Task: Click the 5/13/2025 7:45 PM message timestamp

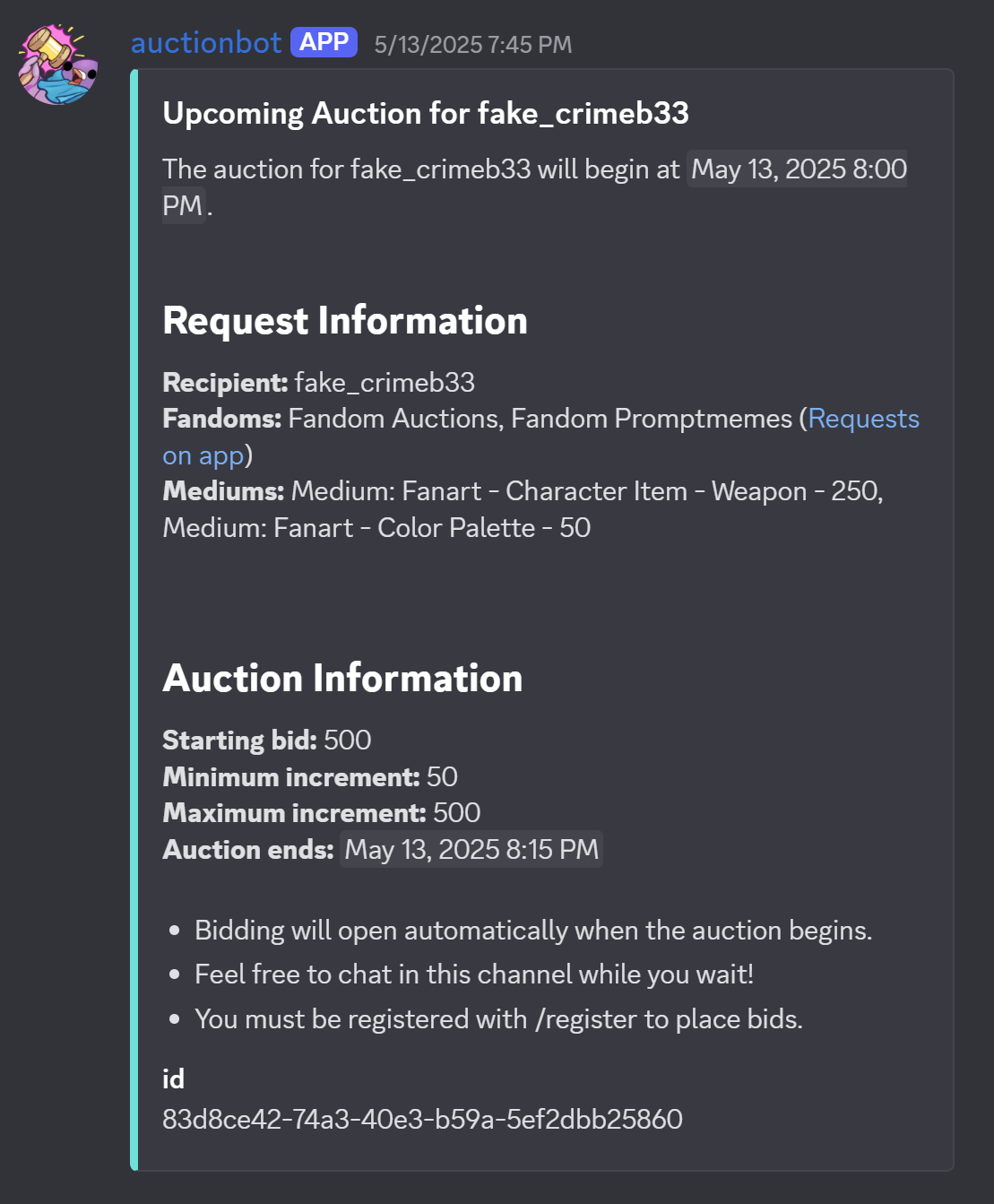Action: [x=472, y=44]
